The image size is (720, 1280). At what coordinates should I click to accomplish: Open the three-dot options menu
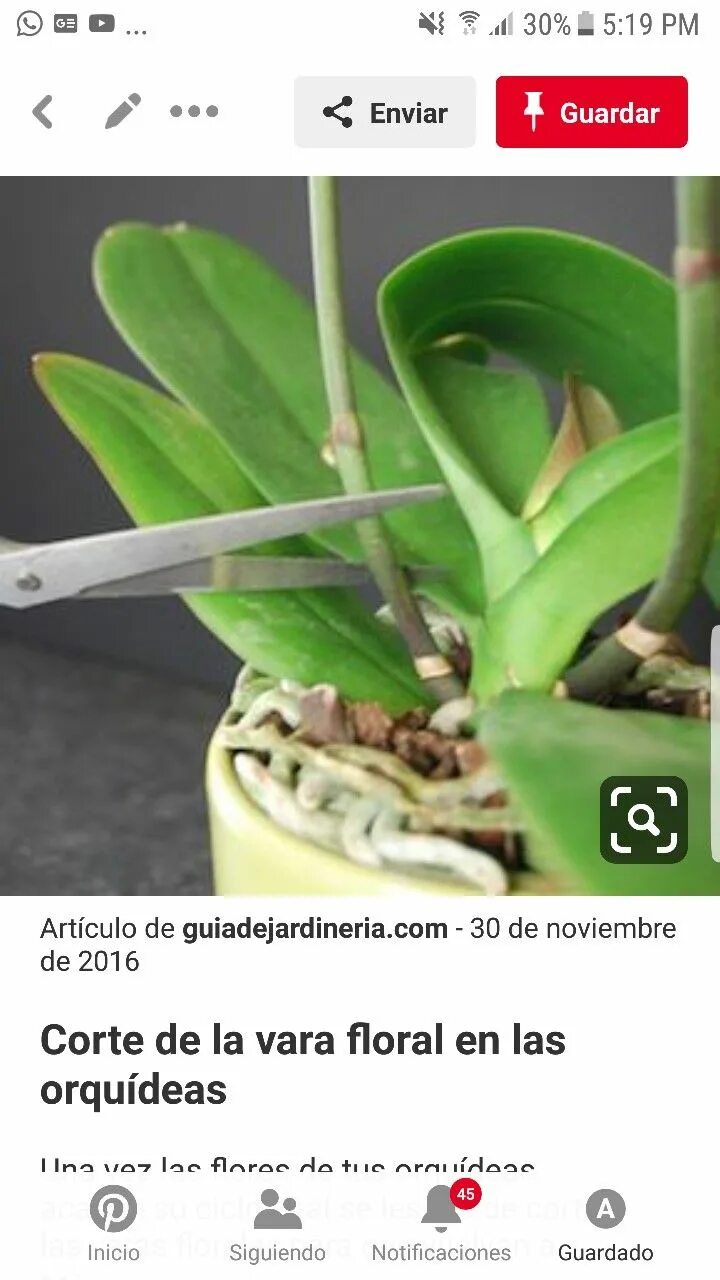(x=194, y=112)
